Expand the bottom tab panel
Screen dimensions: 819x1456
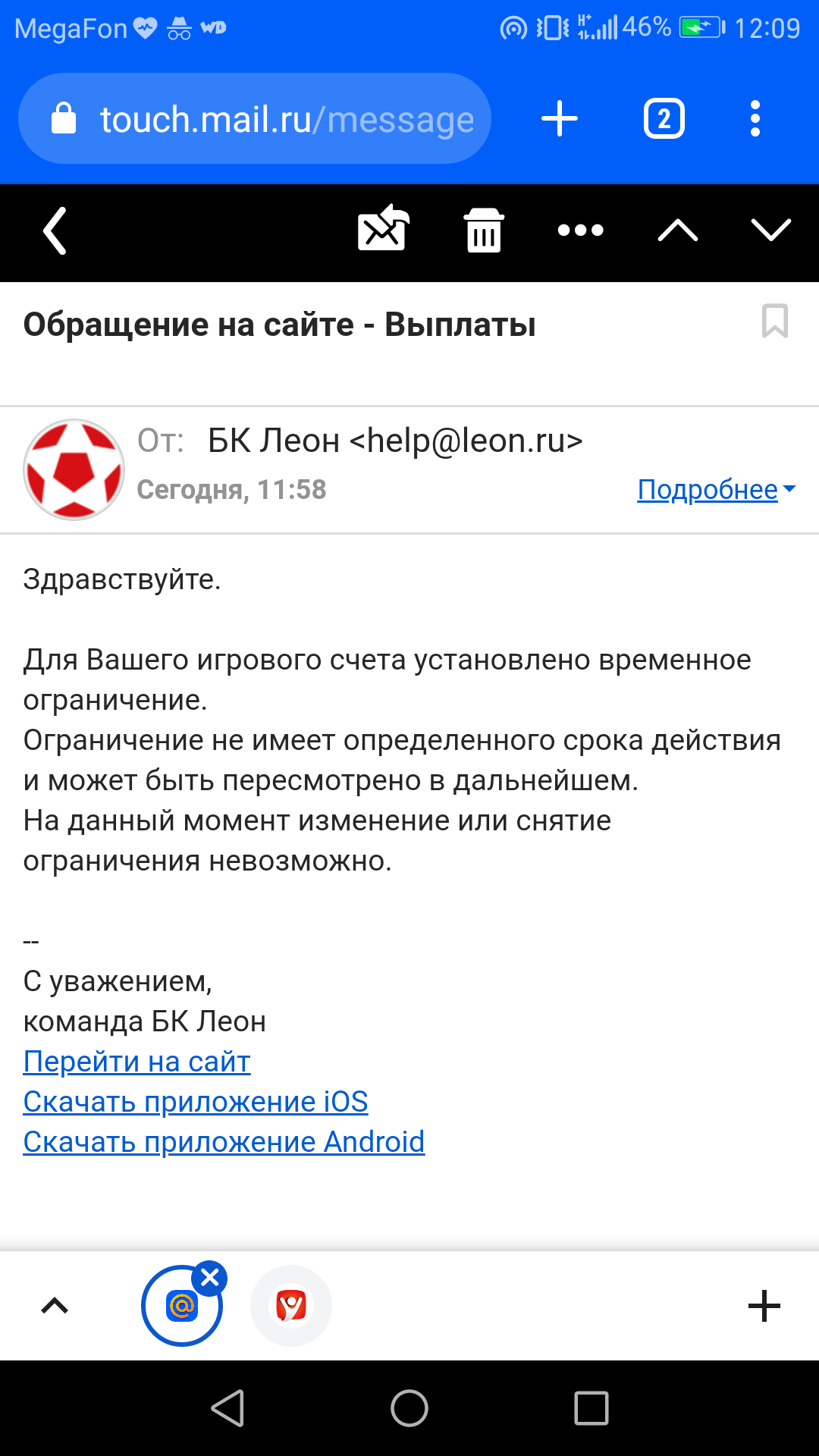click(x=55, y=1306)
